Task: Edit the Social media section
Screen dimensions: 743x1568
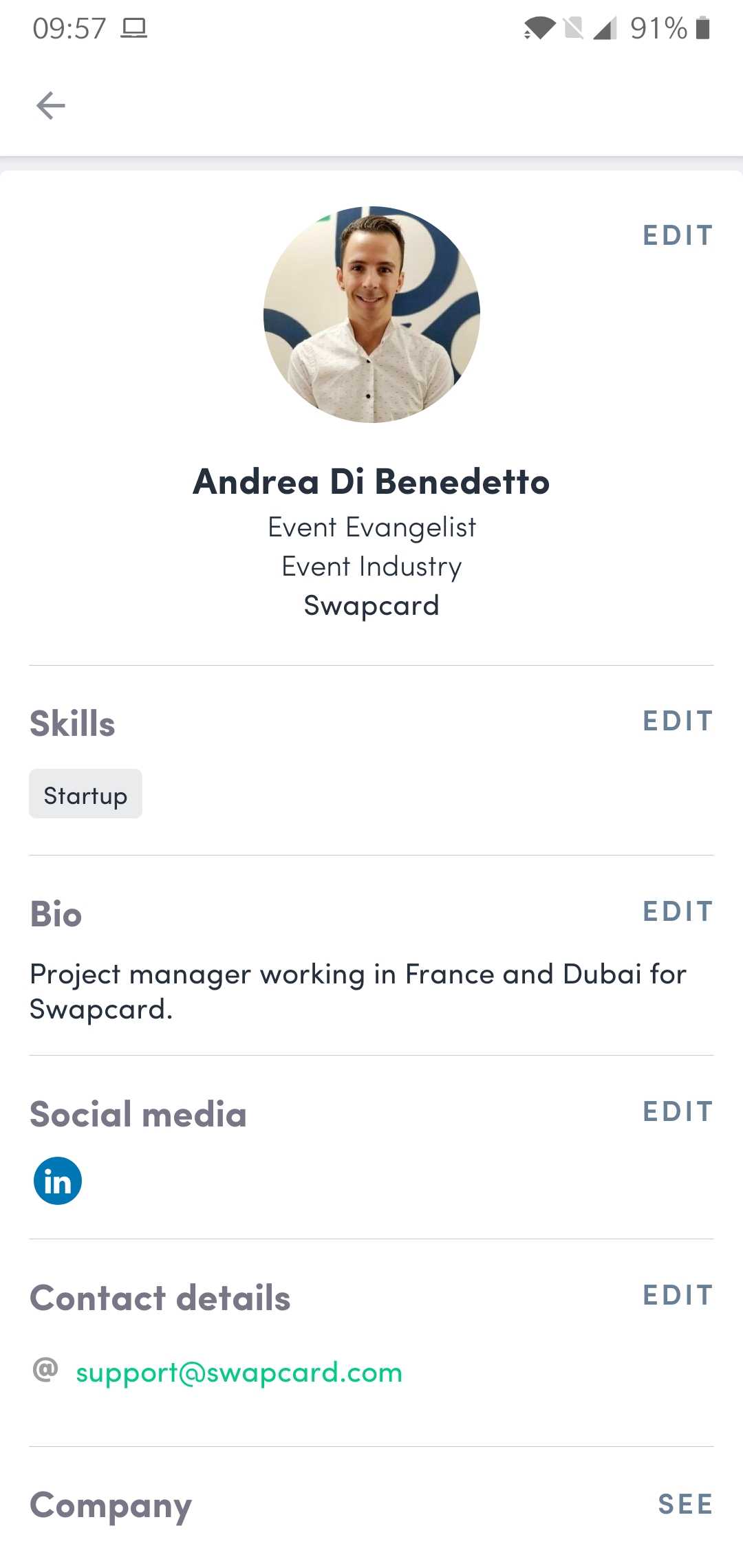Action: (x=678, y=1111)
